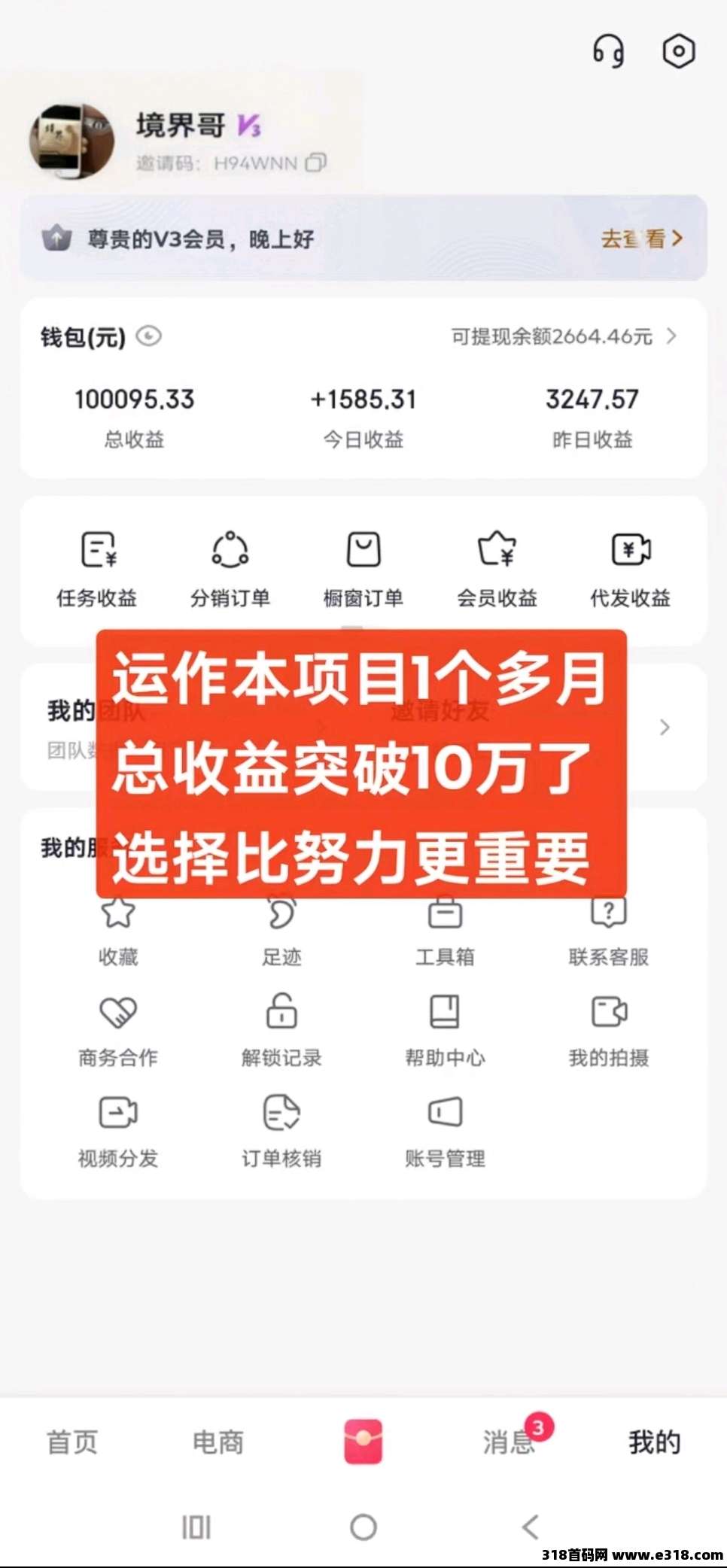Open 任务收益 earnings
The height and width of the screenshot is (1568, 727).
(x=97, y=568)
